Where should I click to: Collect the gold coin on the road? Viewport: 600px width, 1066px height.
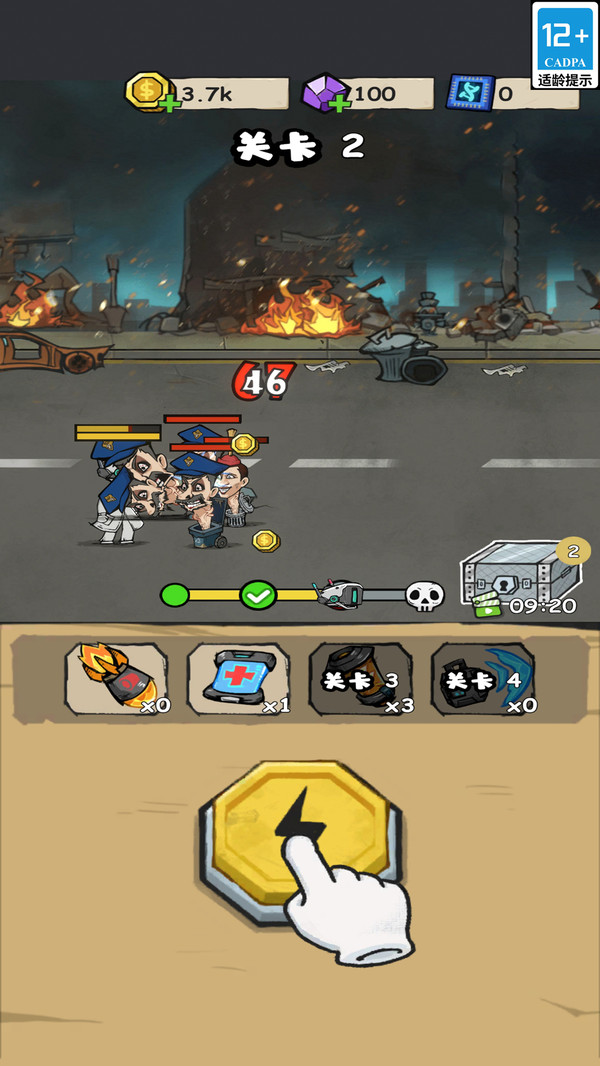pos(266,541)
